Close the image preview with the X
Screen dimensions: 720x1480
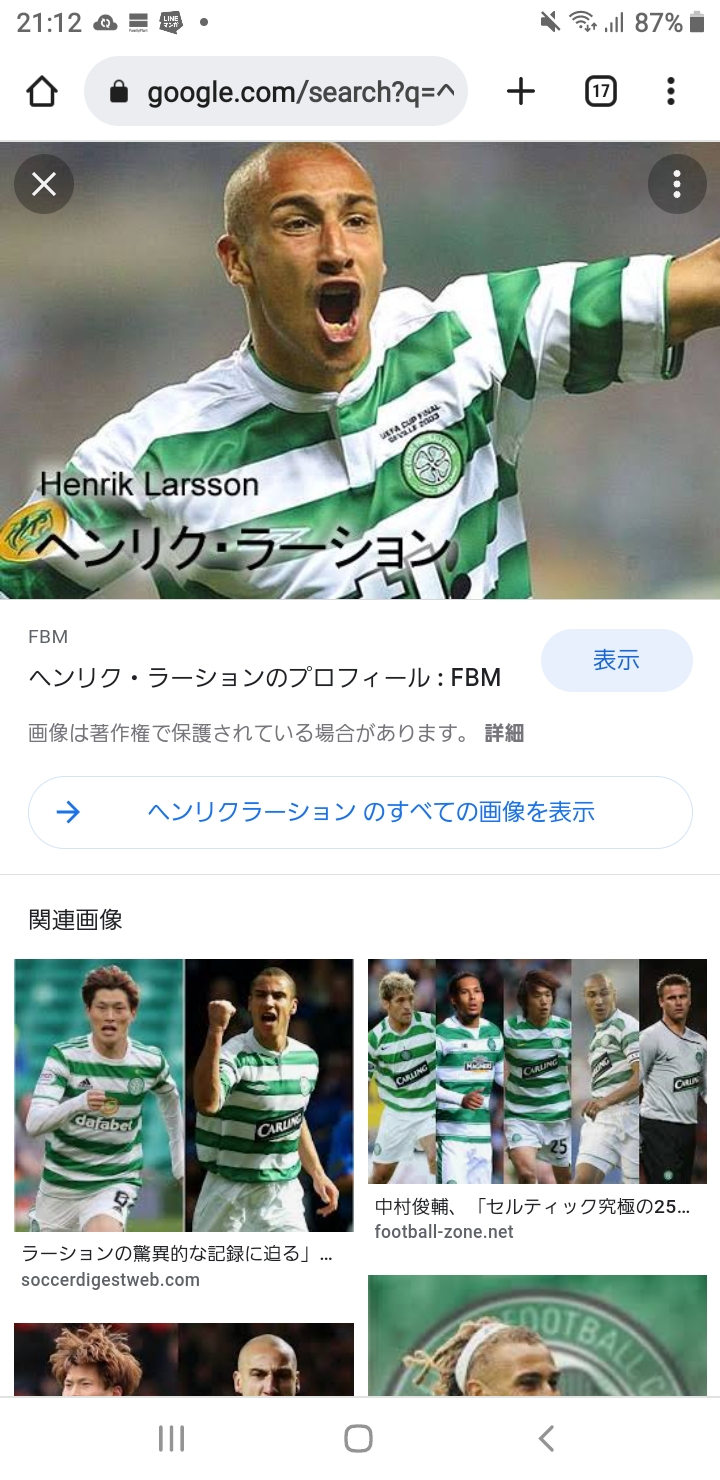pos(44,184)
